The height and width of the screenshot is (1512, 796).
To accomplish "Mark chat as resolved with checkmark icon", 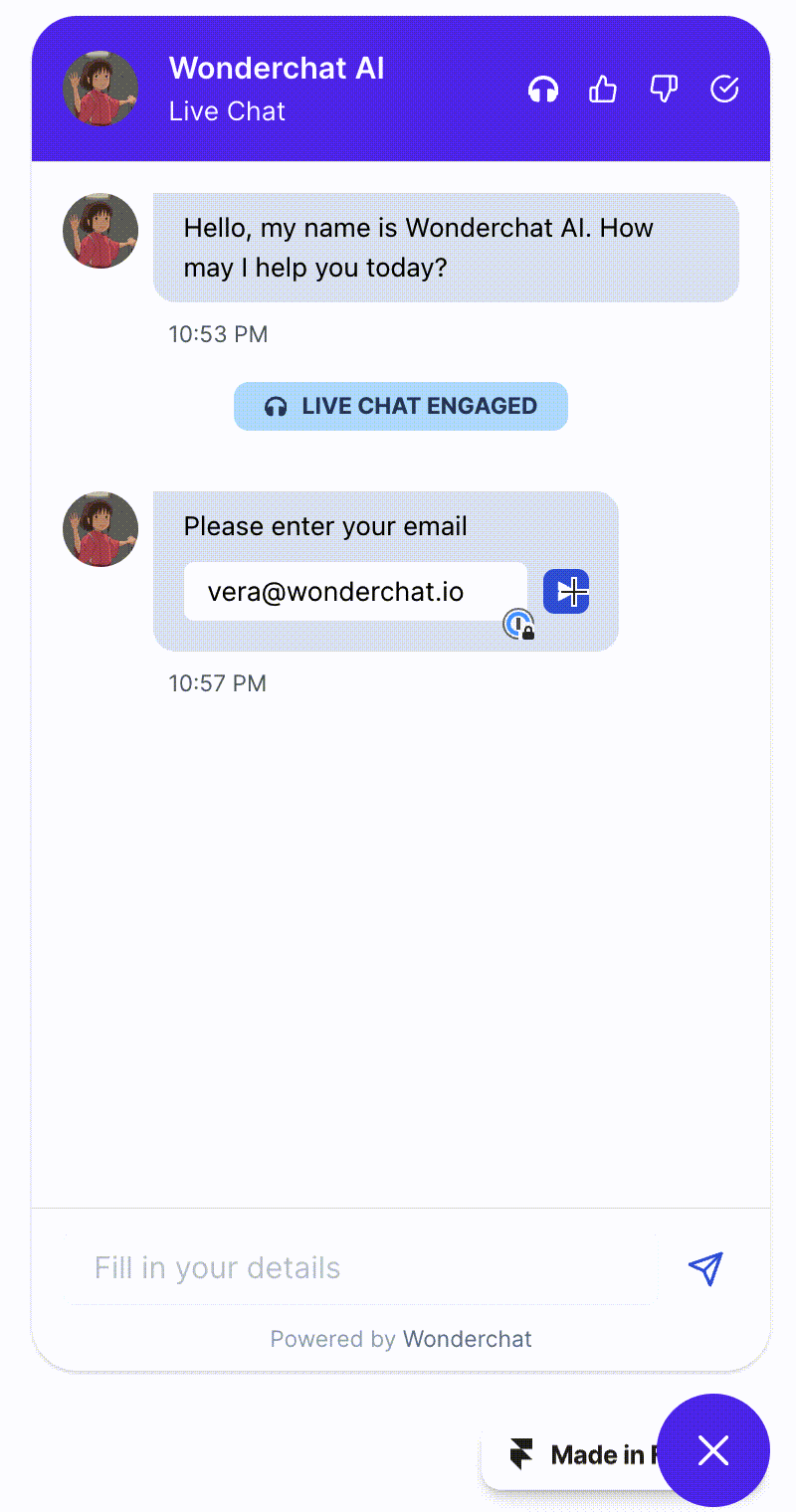I will coord(724,91).
